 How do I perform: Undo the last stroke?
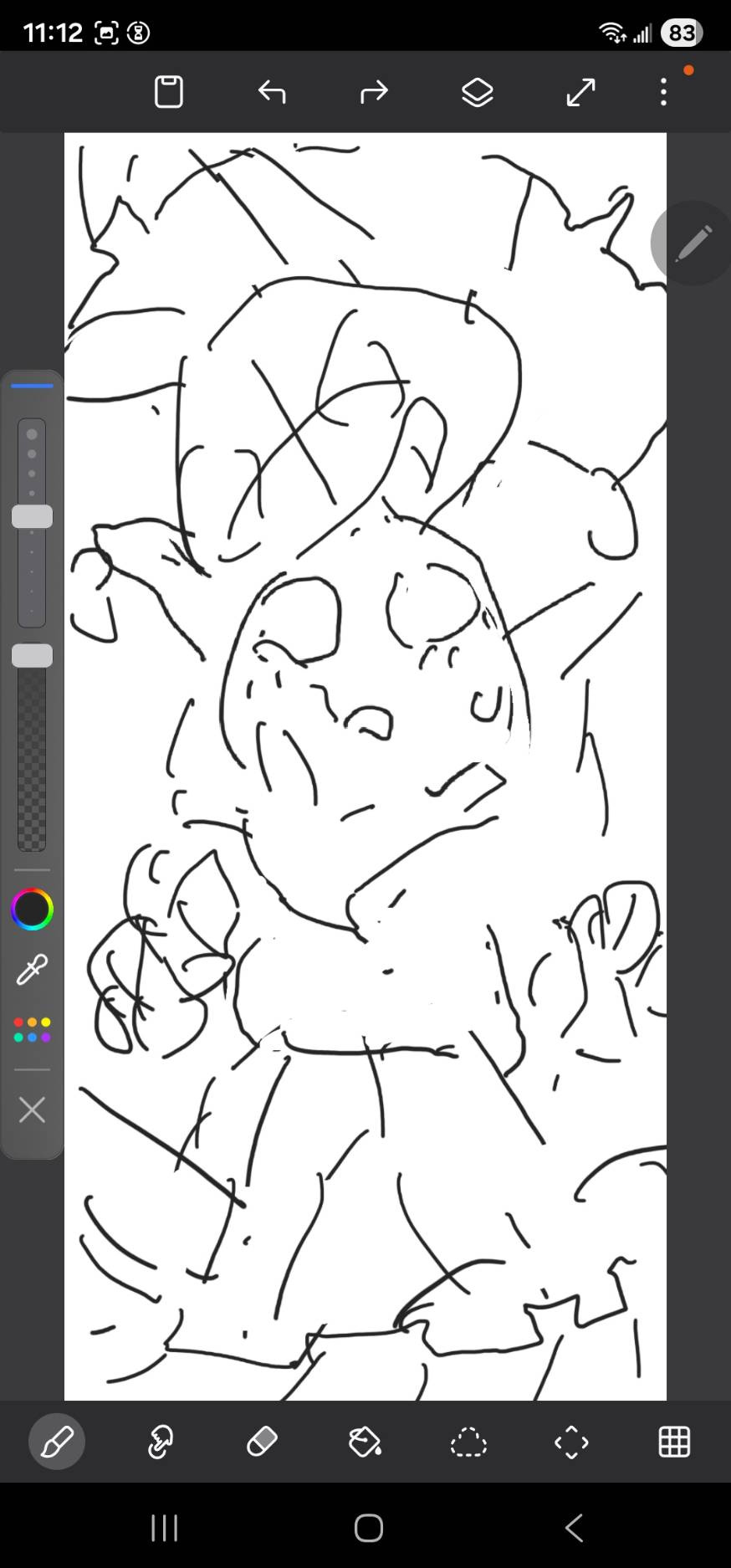coord(272,92)
